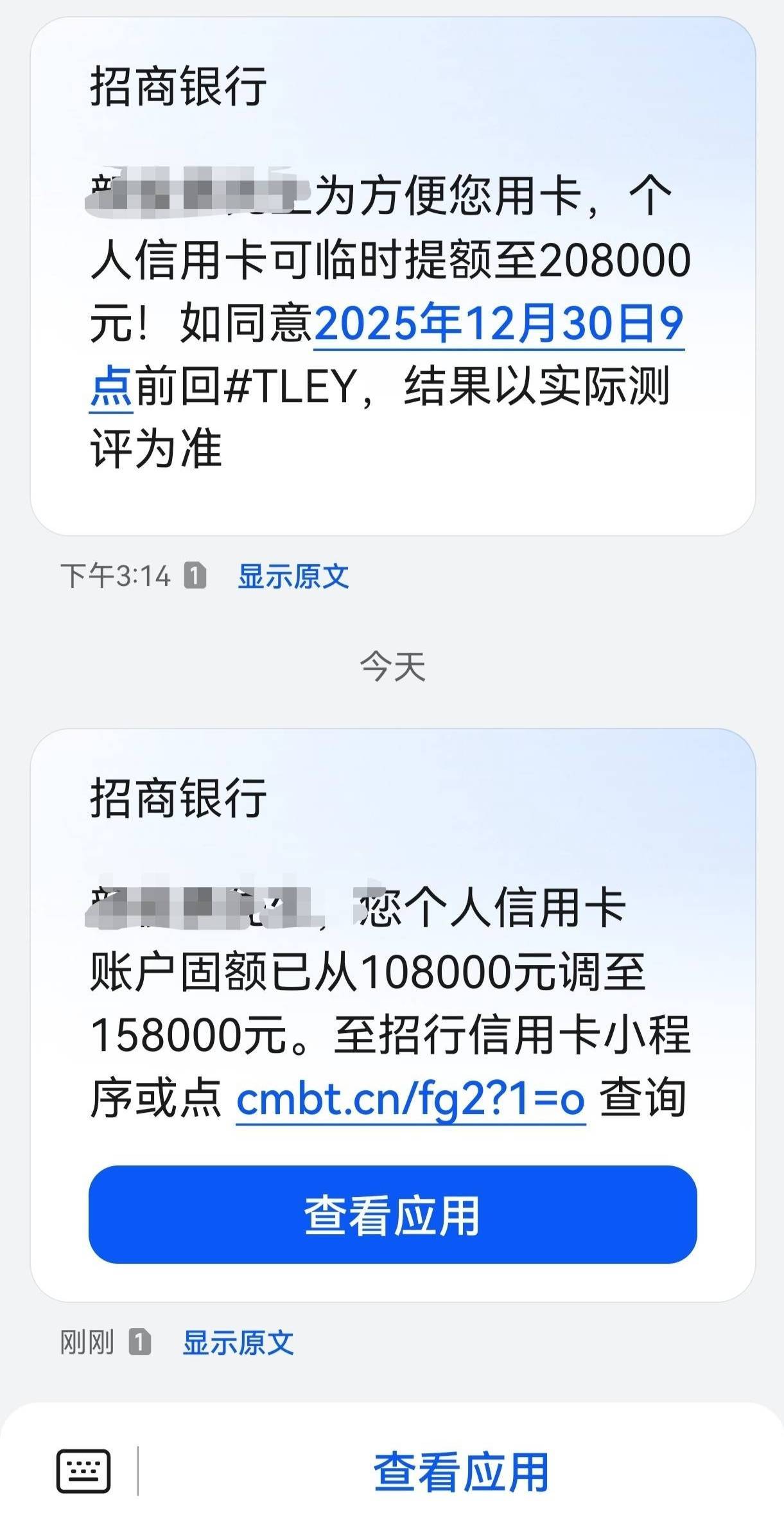Switch to keyboard input with the keyboard icon
This screenshot has width=784, height=1540.
(x=83, y=1471)
